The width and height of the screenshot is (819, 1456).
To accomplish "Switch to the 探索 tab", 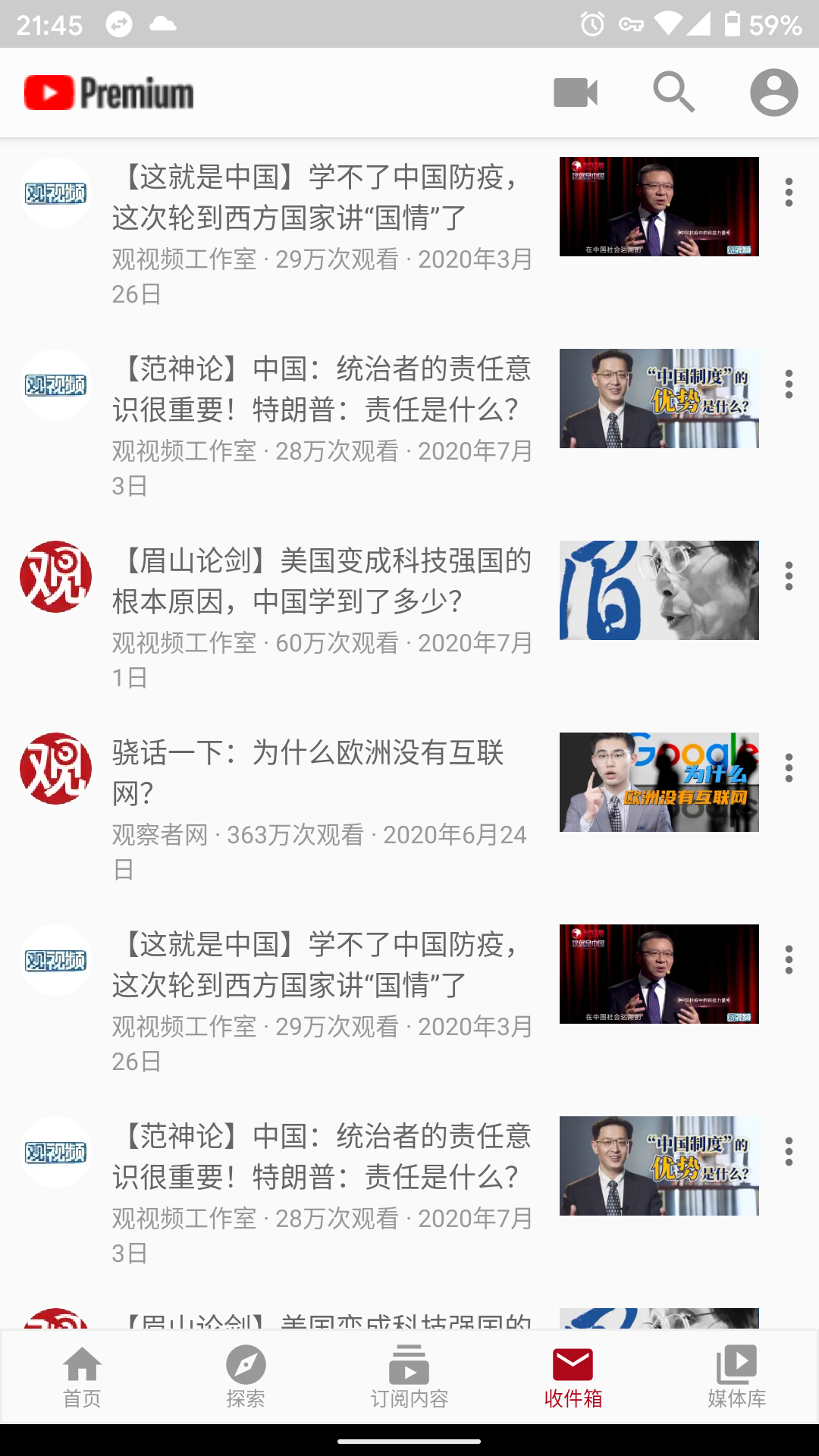I will click(246, 1376).
